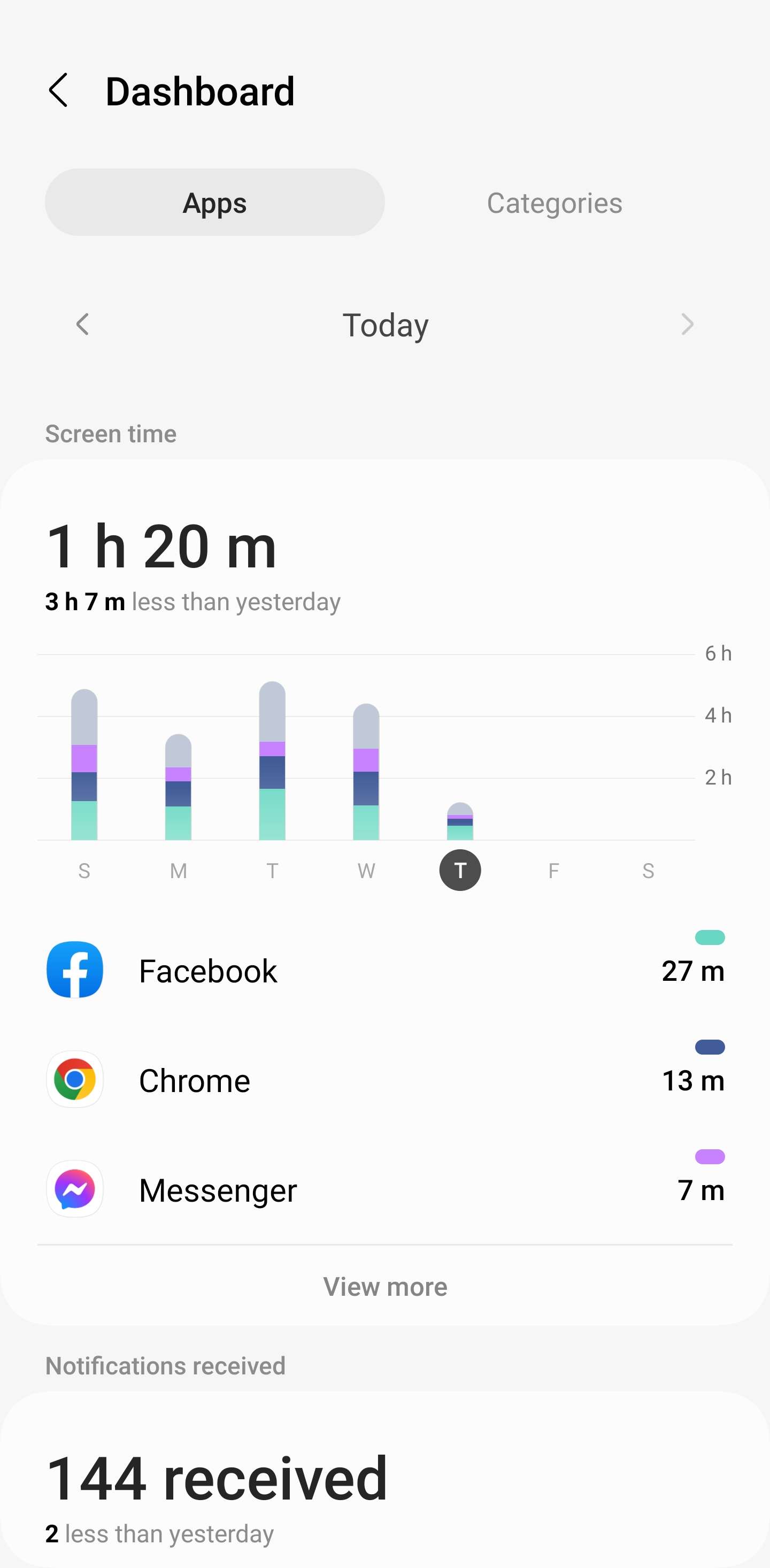Select the Apps tab
This screenshot has height=1568, width=770.
click(214, 203)
